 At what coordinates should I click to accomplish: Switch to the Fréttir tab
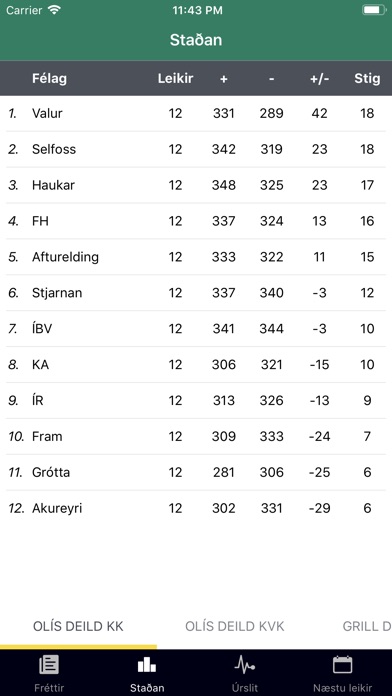(49, 673)
